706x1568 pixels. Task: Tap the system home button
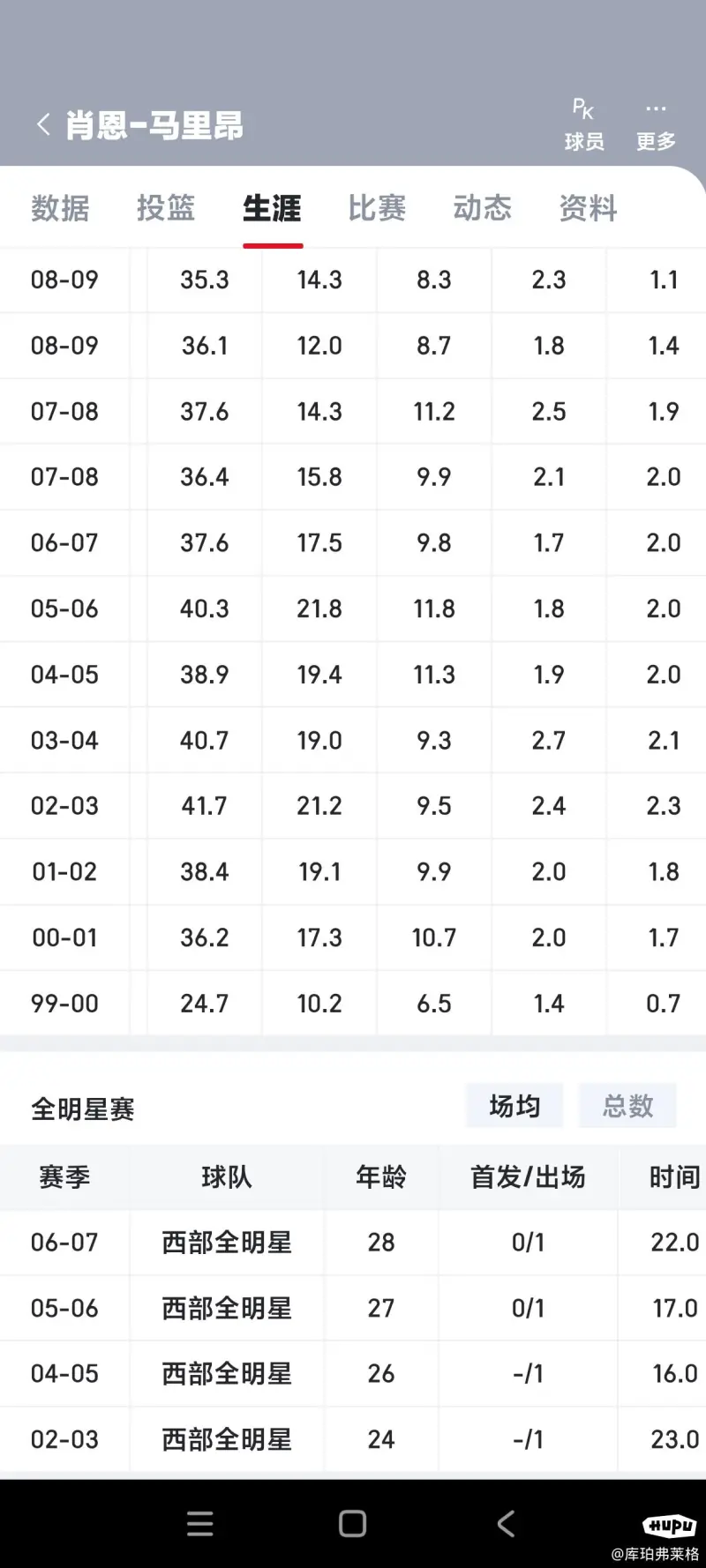coord(353,1524)
